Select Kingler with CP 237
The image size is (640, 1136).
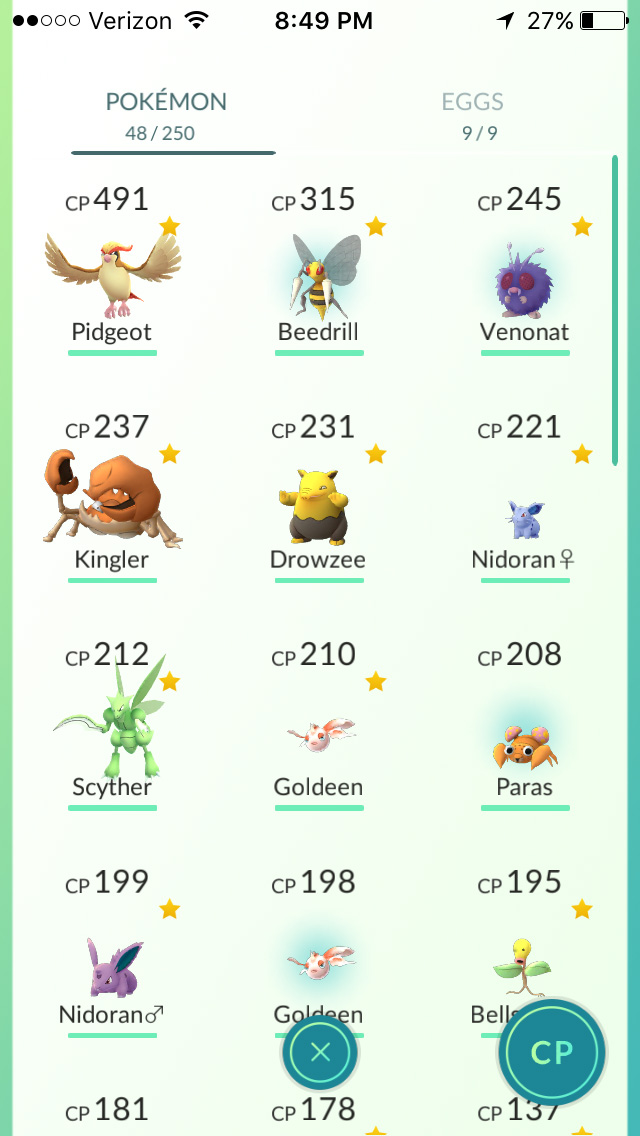[112, 502]
